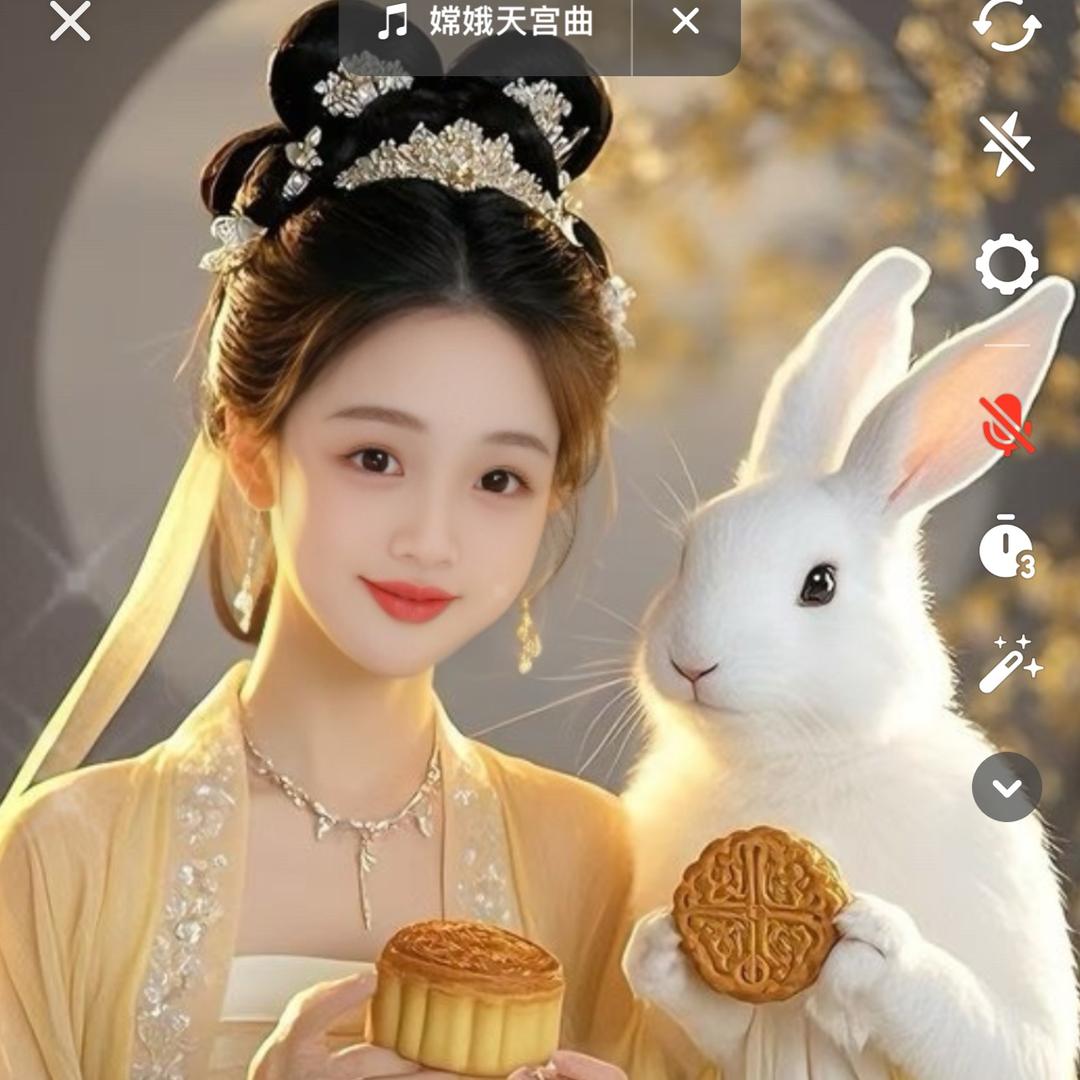Toggle the flash setting
This screenshot has width=1080, height=1080.
(1006, 144)
